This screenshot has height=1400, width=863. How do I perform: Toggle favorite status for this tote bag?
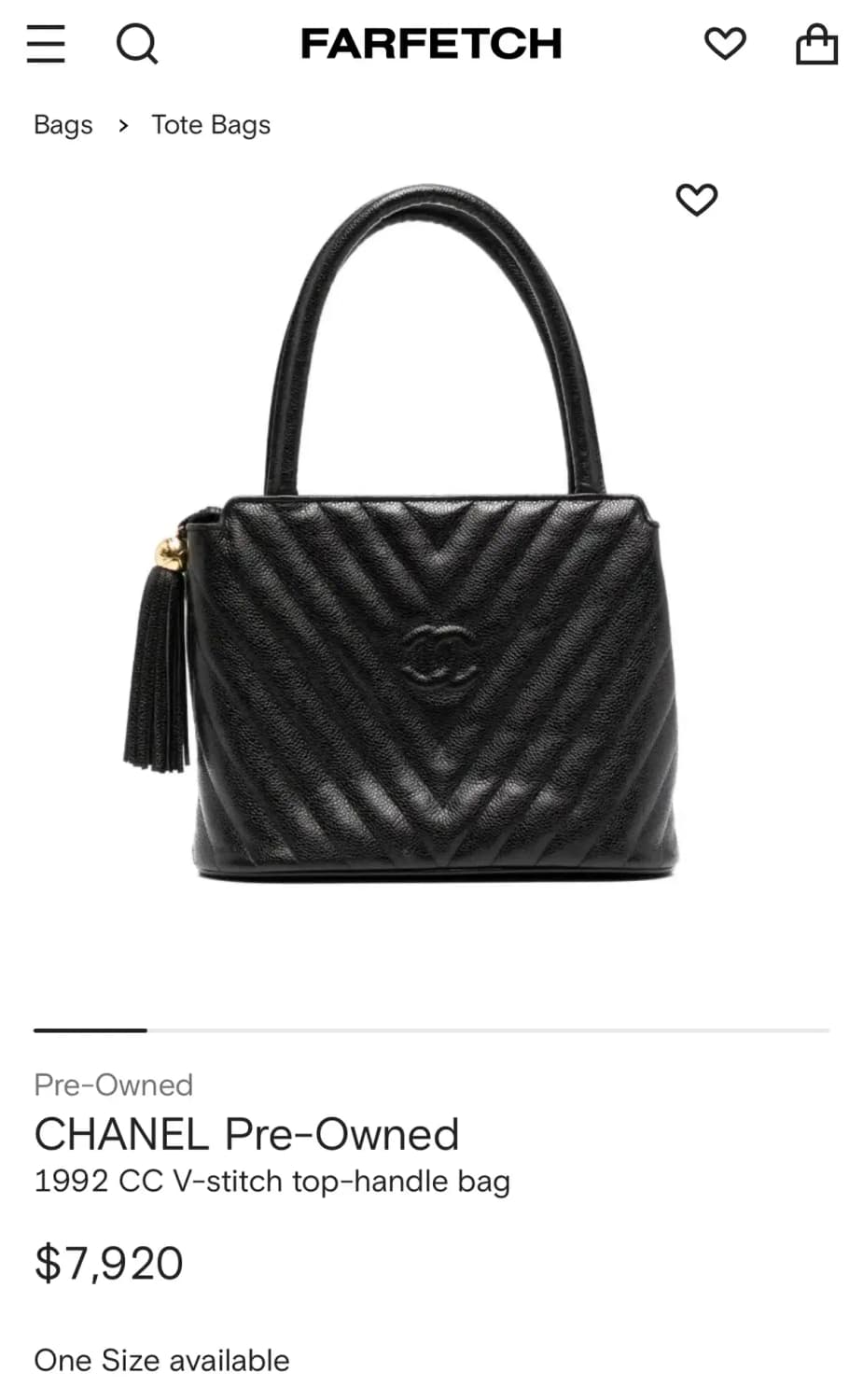697,199
